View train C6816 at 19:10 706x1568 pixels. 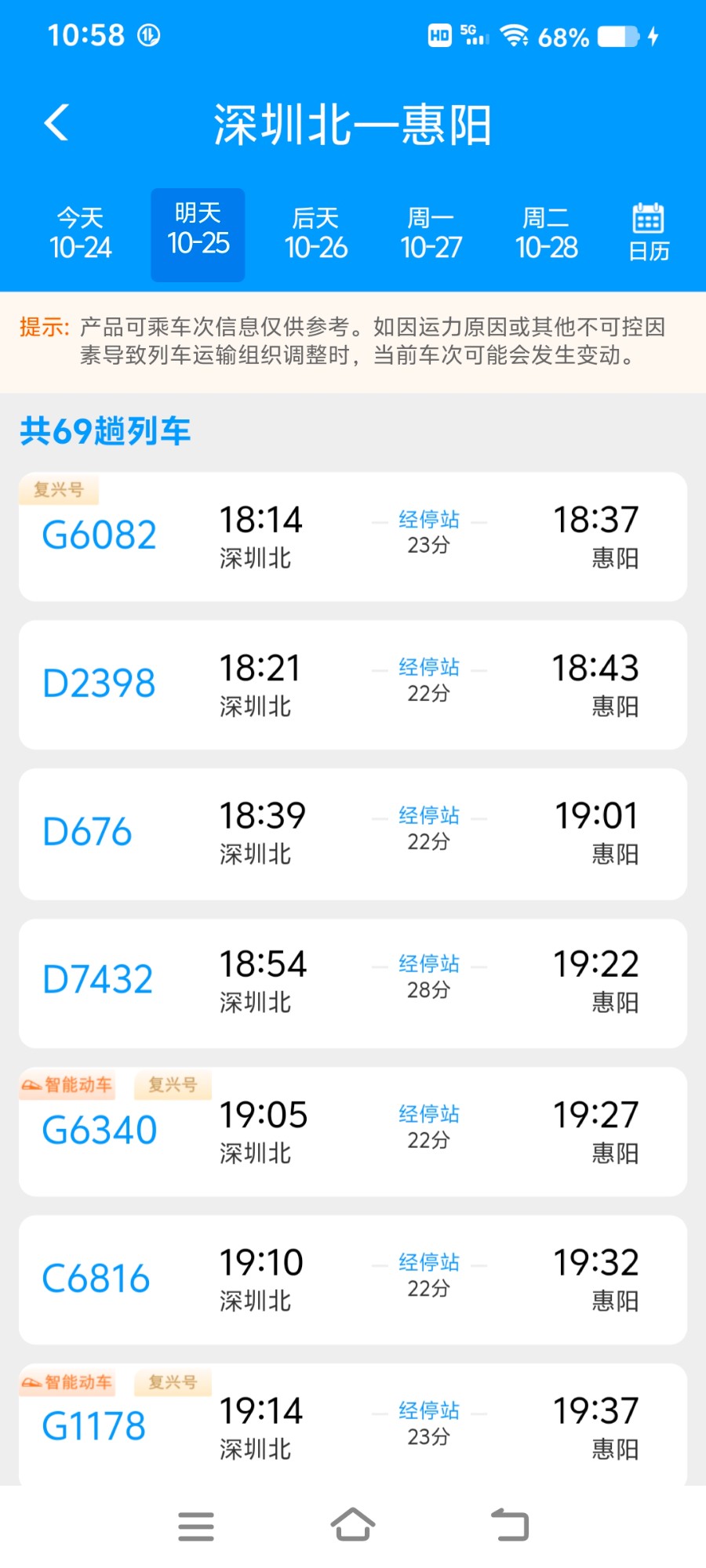[x=96, y=1279]
